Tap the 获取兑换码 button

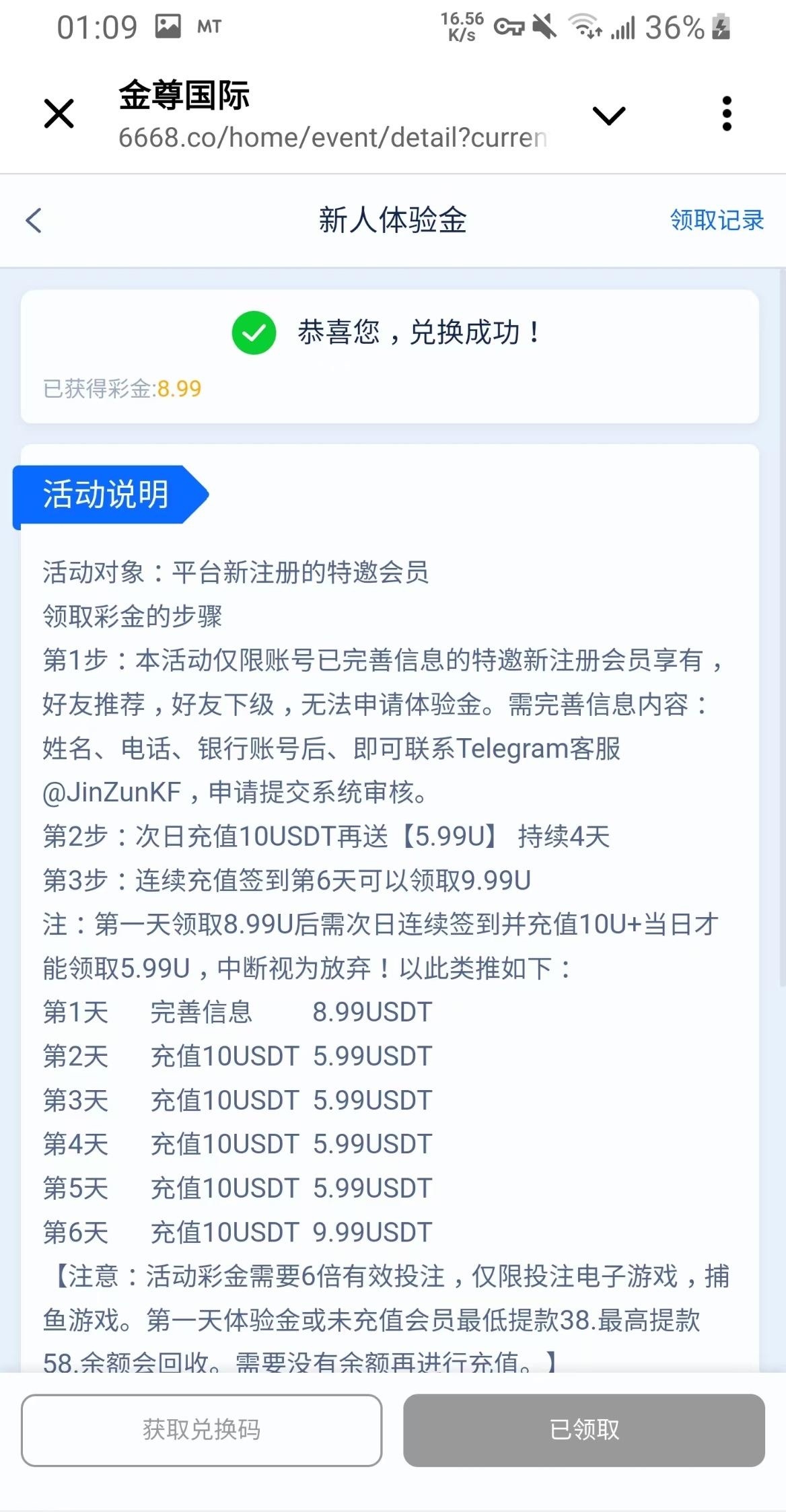point(201,1429)
